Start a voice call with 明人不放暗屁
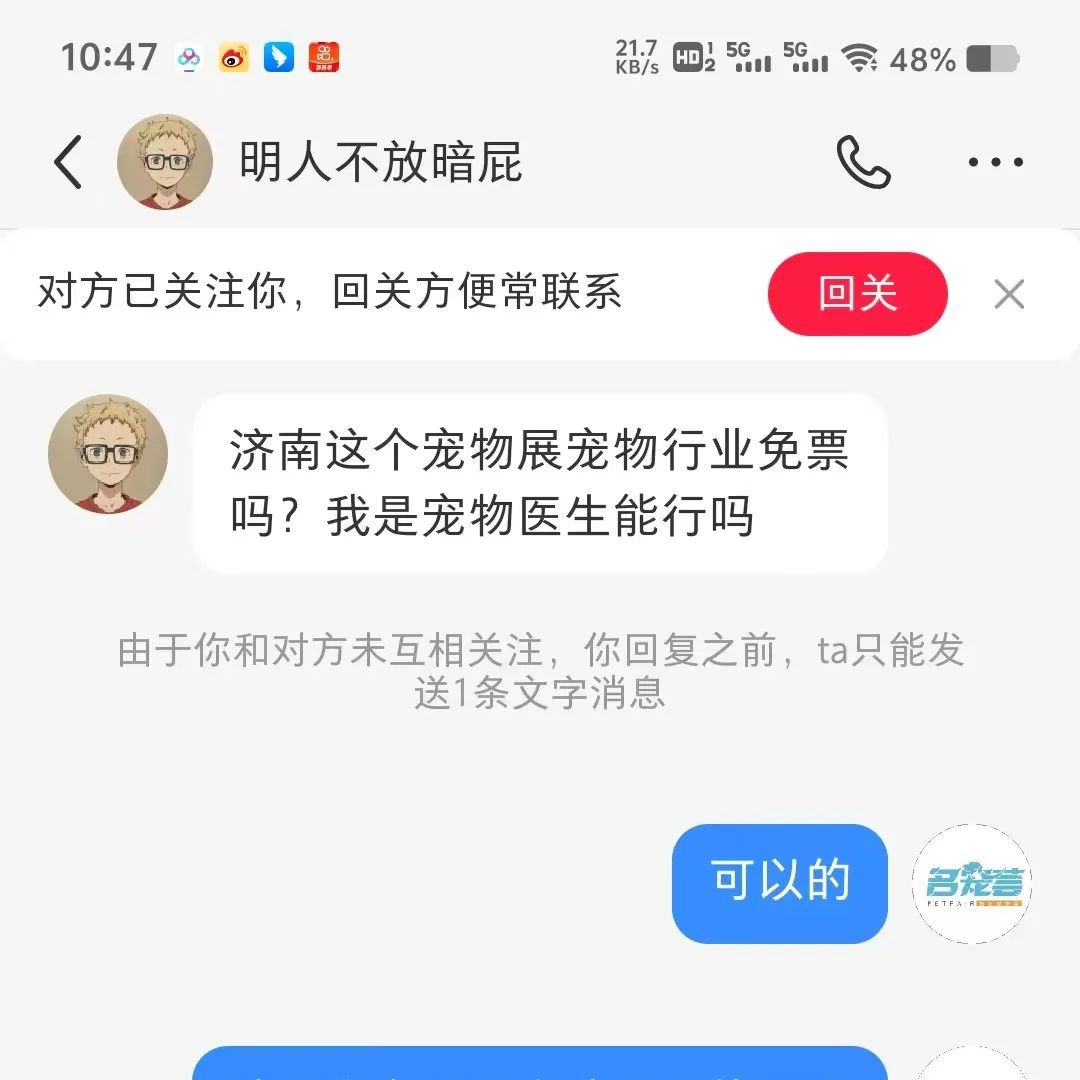This screenshot has height=1080, width=1080. click(x=864, y=162)
